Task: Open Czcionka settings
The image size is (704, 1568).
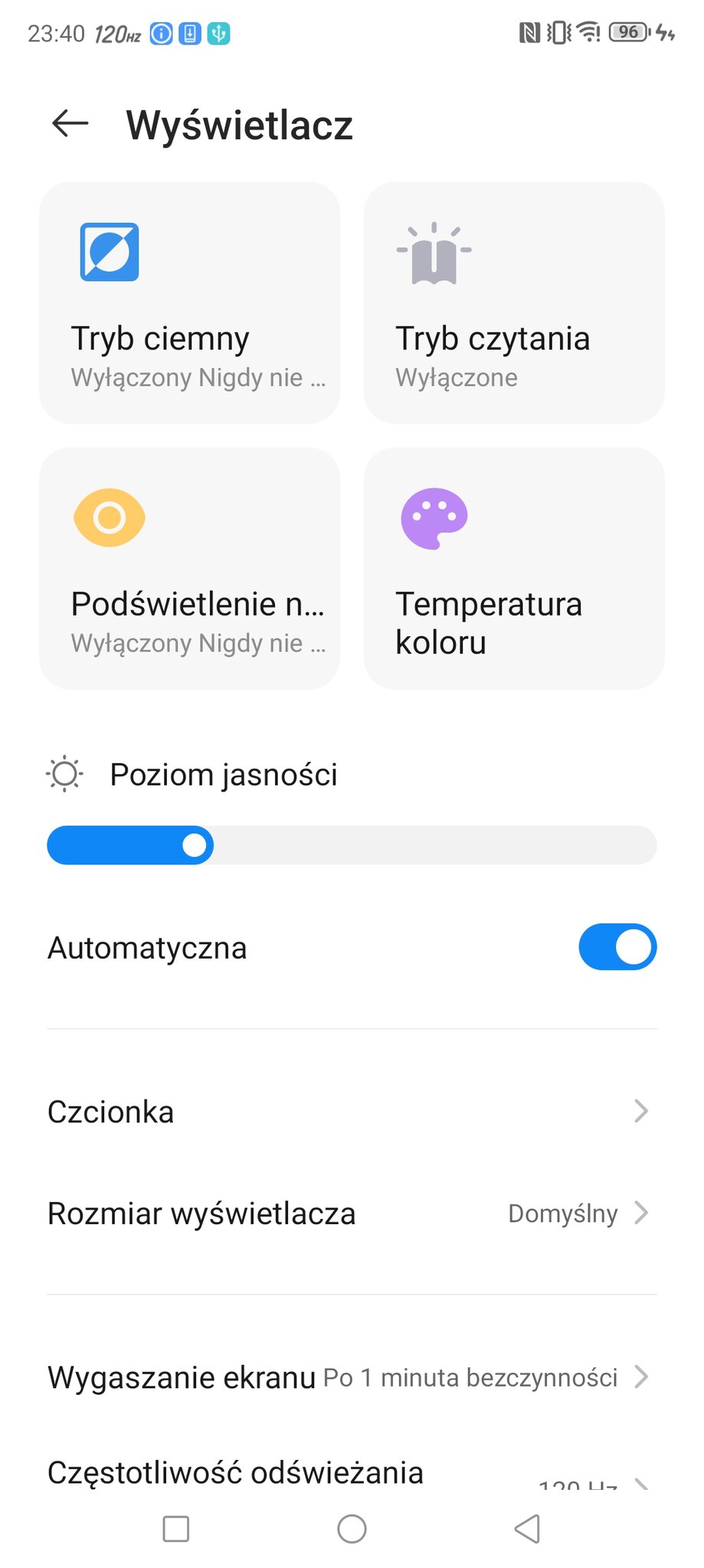Action: pos(352,1112)
